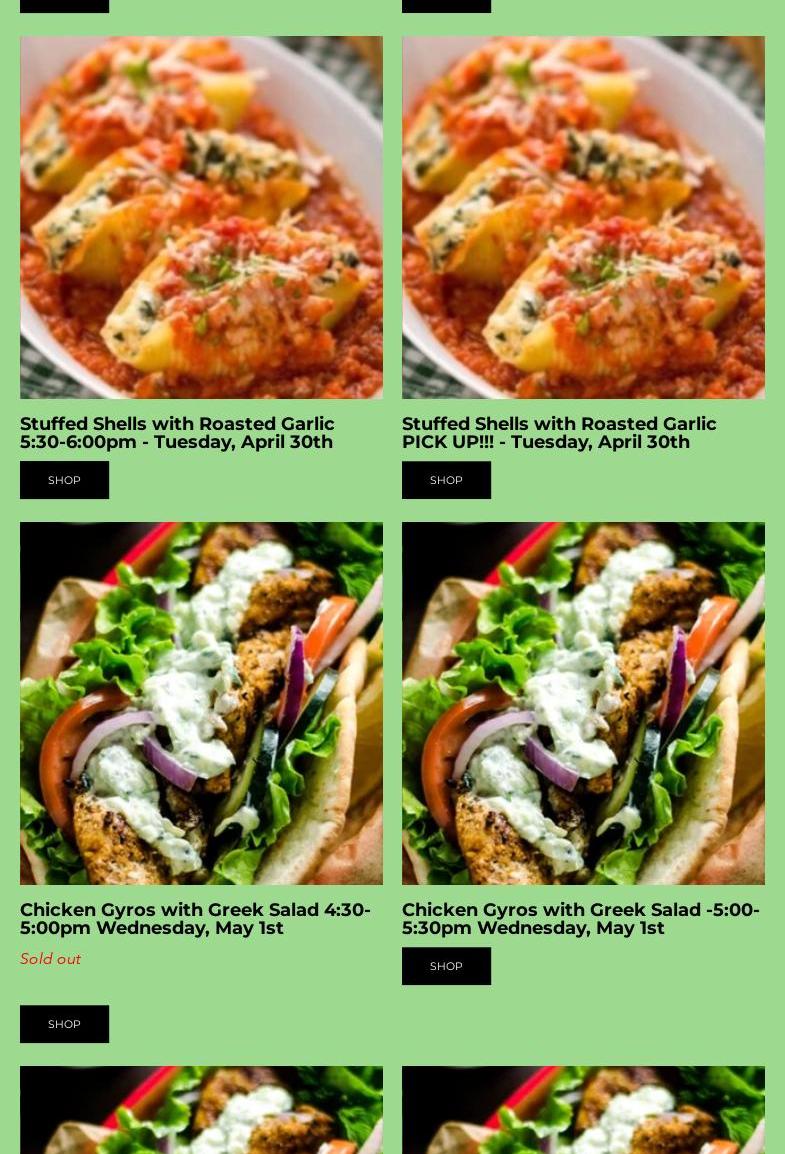This screenshot has height=1154, width=785.
Task: Open Chicken Gyros 4:30-5:00pm product image
Action: tap(201, 703)
